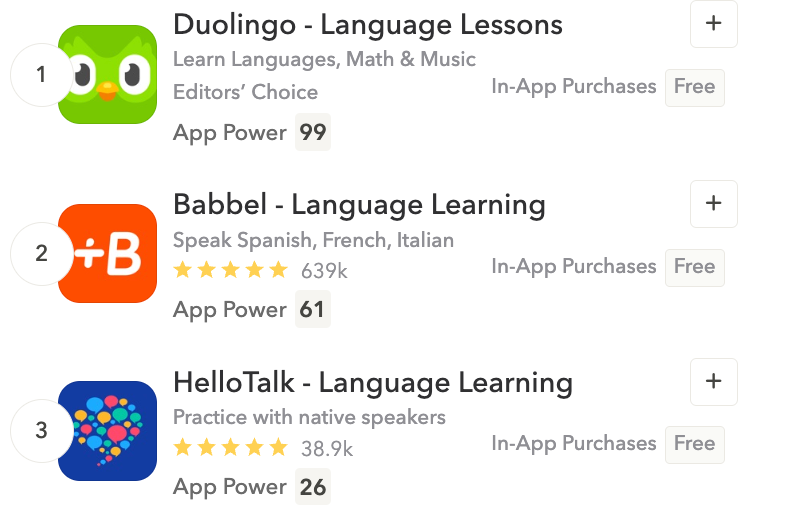This screenshot has height=516, width=812.
Task: Open Babbel - Language Learning app details
Action: click(359, 205)
